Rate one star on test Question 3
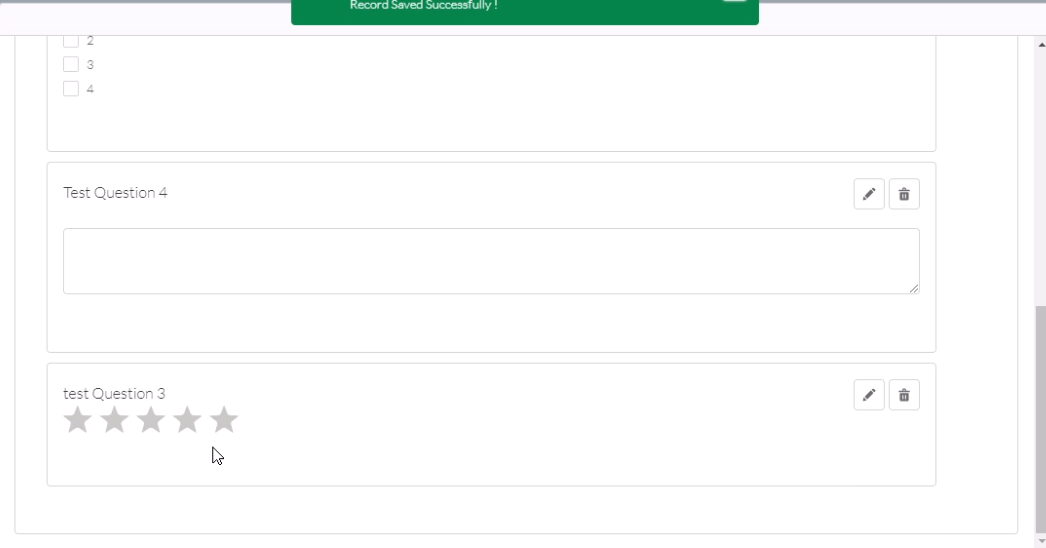Viewport: 1046px width, 548px height. pyautogui.click(x=78, y=420)
